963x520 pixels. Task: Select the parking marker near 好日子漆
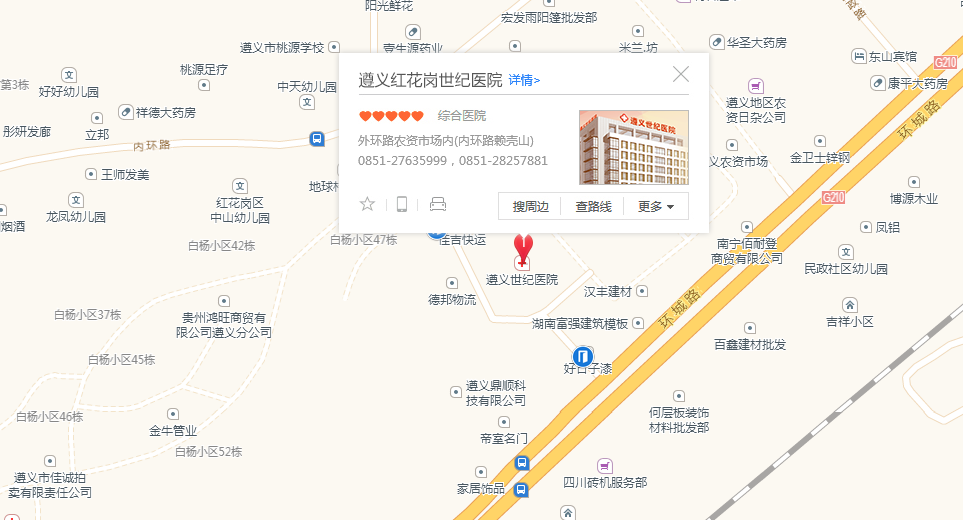[582, 355]
